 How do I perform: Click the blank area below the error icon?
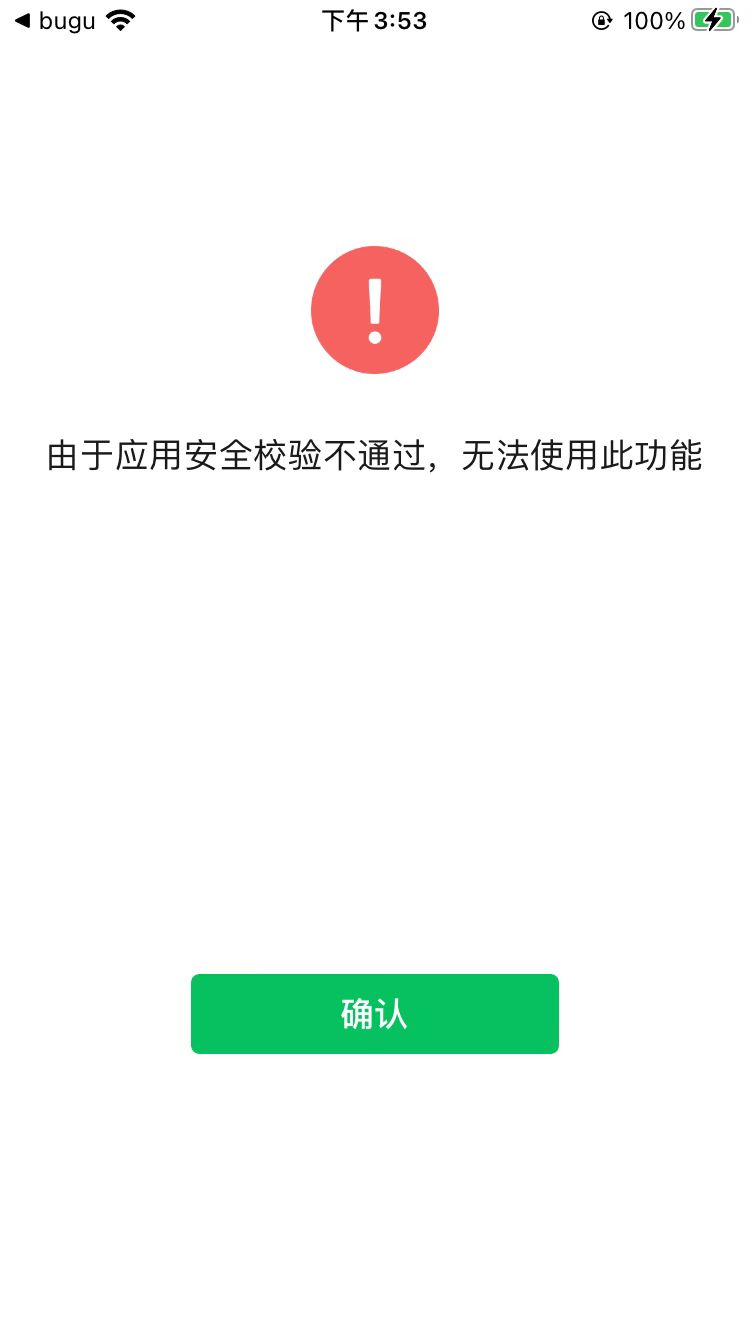pos(375,700)
